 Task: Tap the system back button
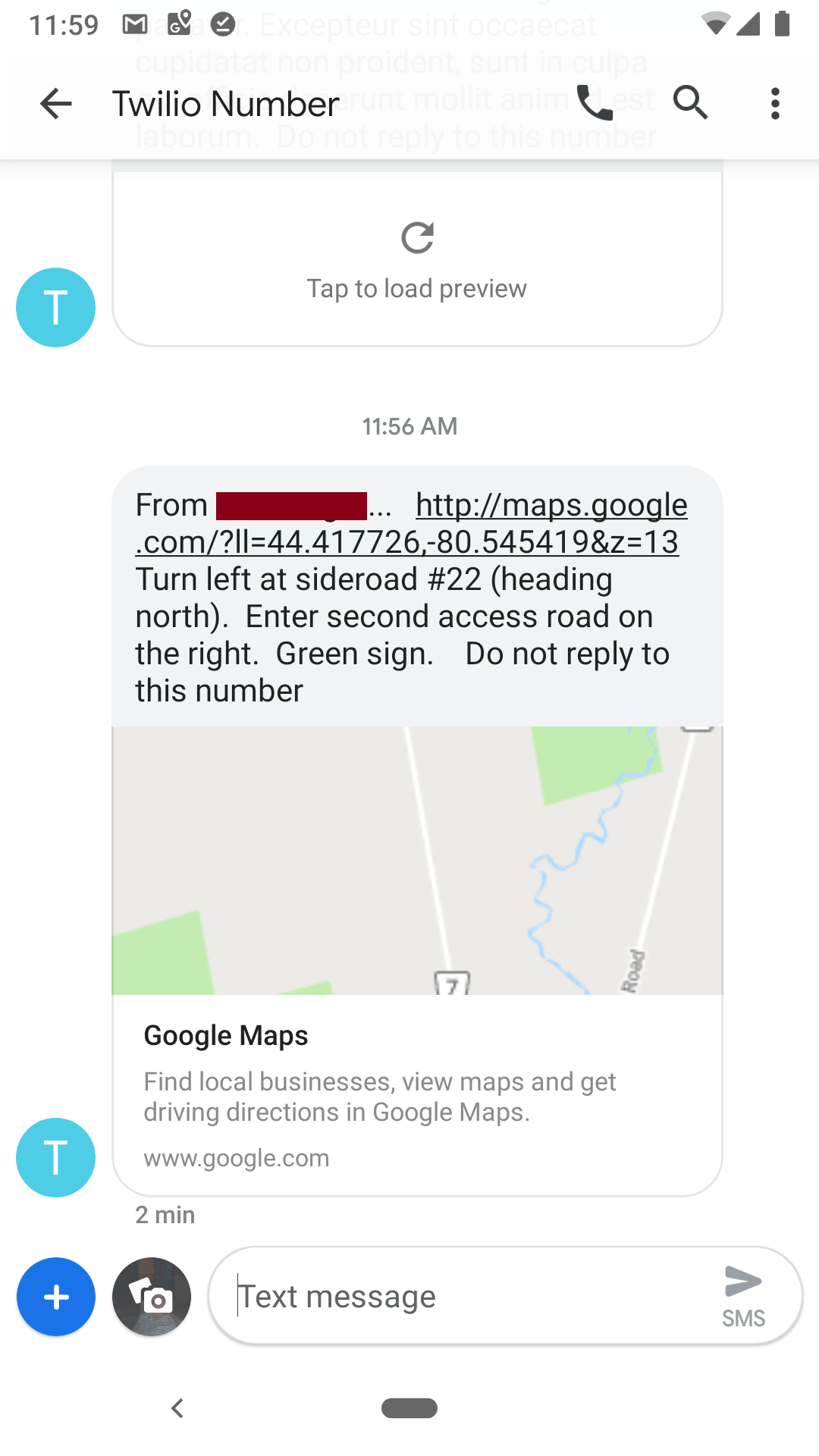click(177, 1408)
